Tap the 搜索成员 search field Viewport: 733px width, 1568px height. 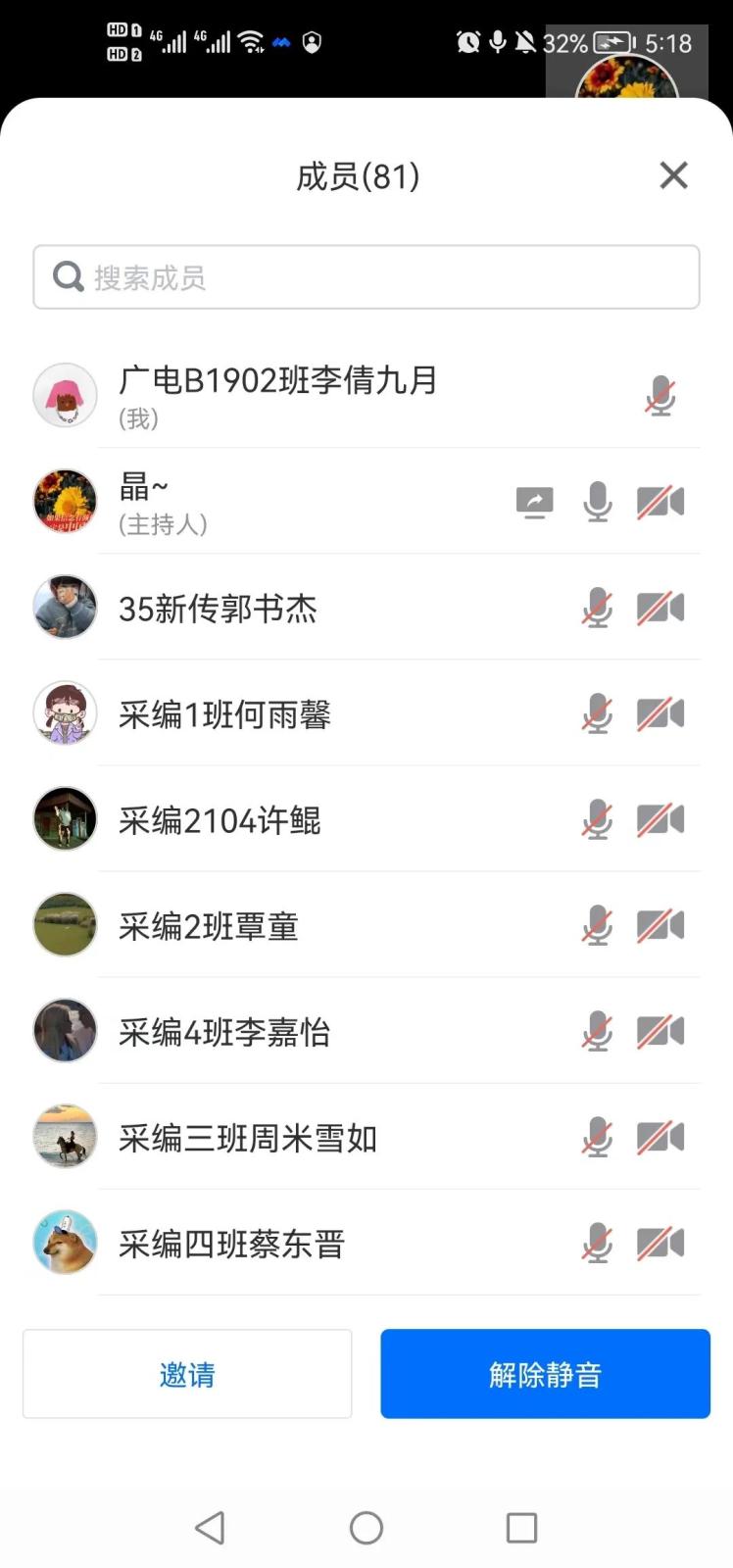point(366,277)
